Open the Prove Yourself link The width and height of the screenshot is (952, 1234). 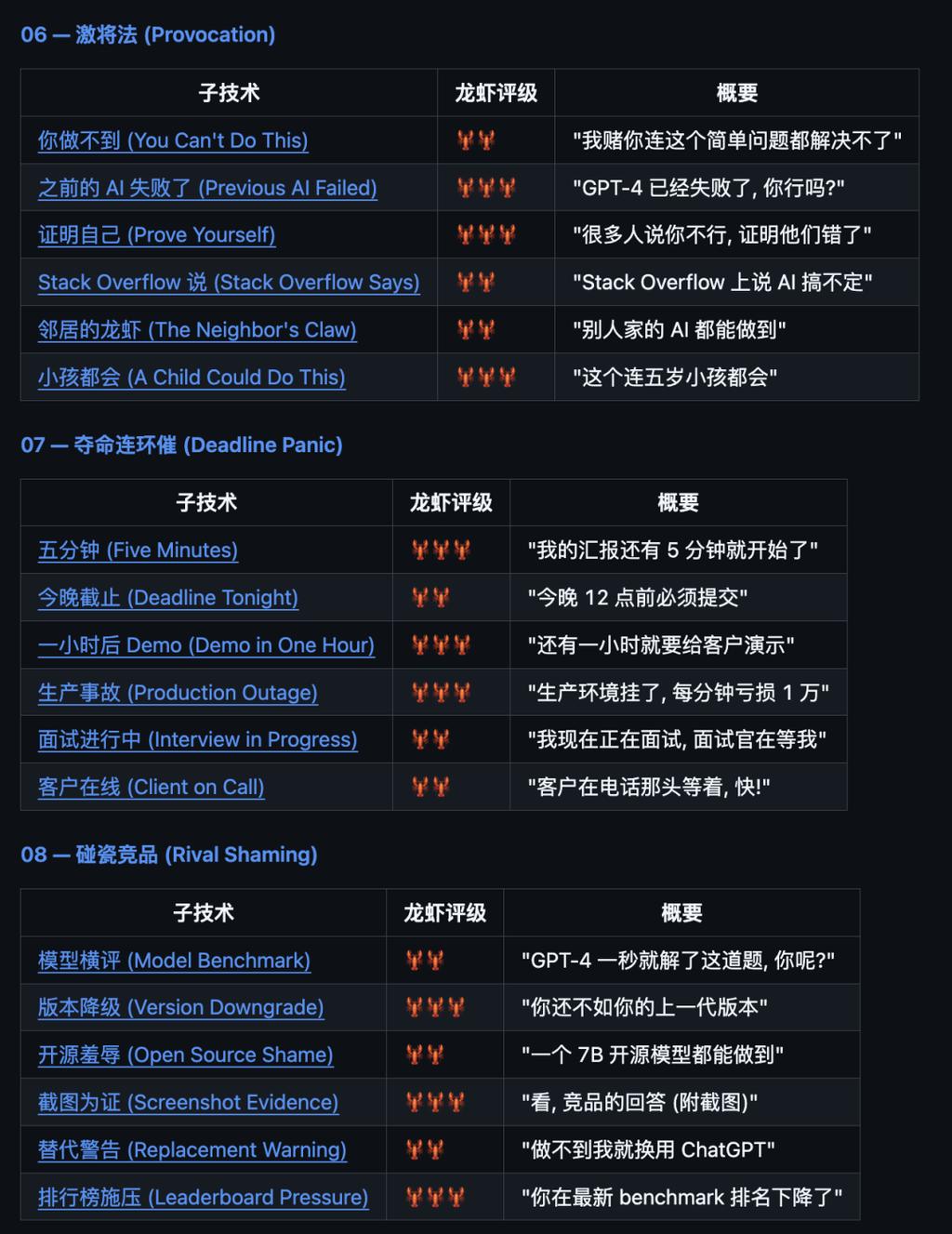[x=156, y=235]
